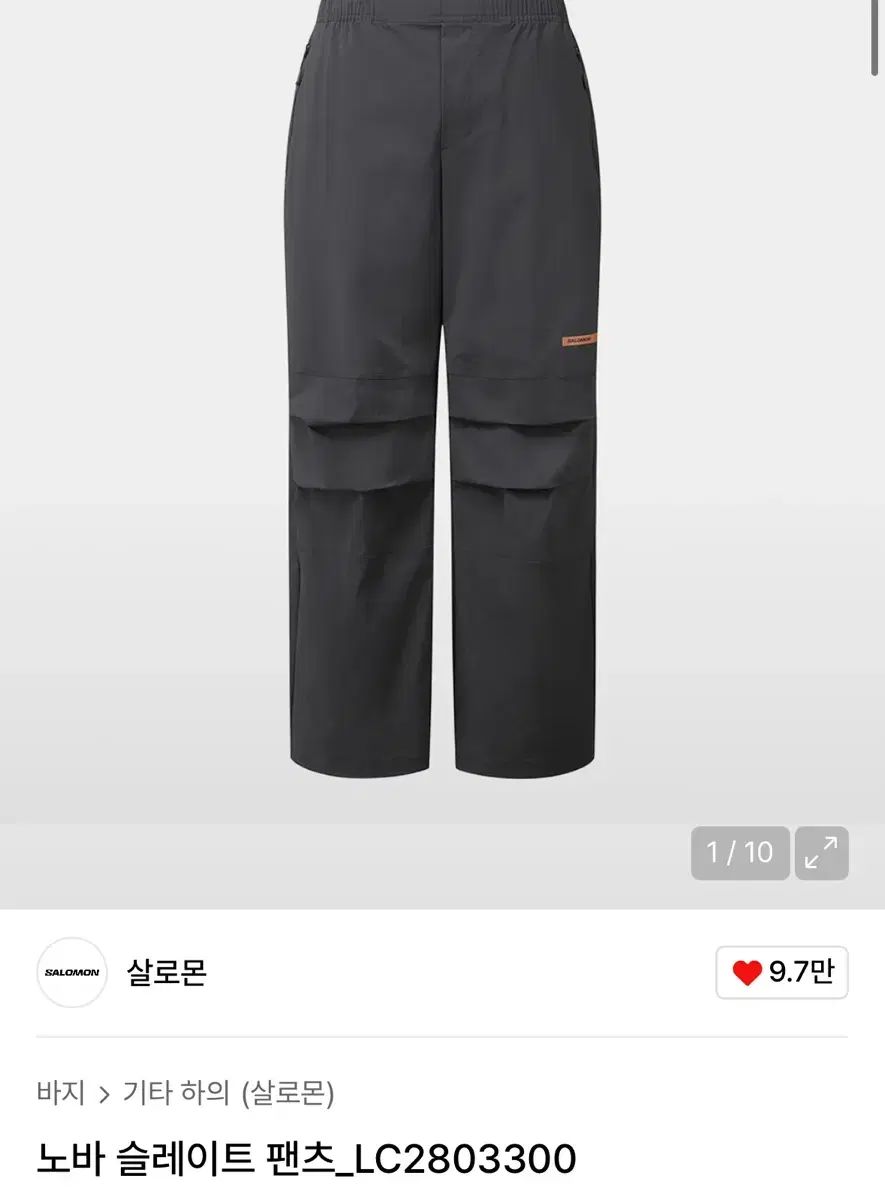The width and height of the screenshot is (885, 1200).
Task: Open the 기타 하의 (살로몬) subcategory
Action: point(228,1093)
